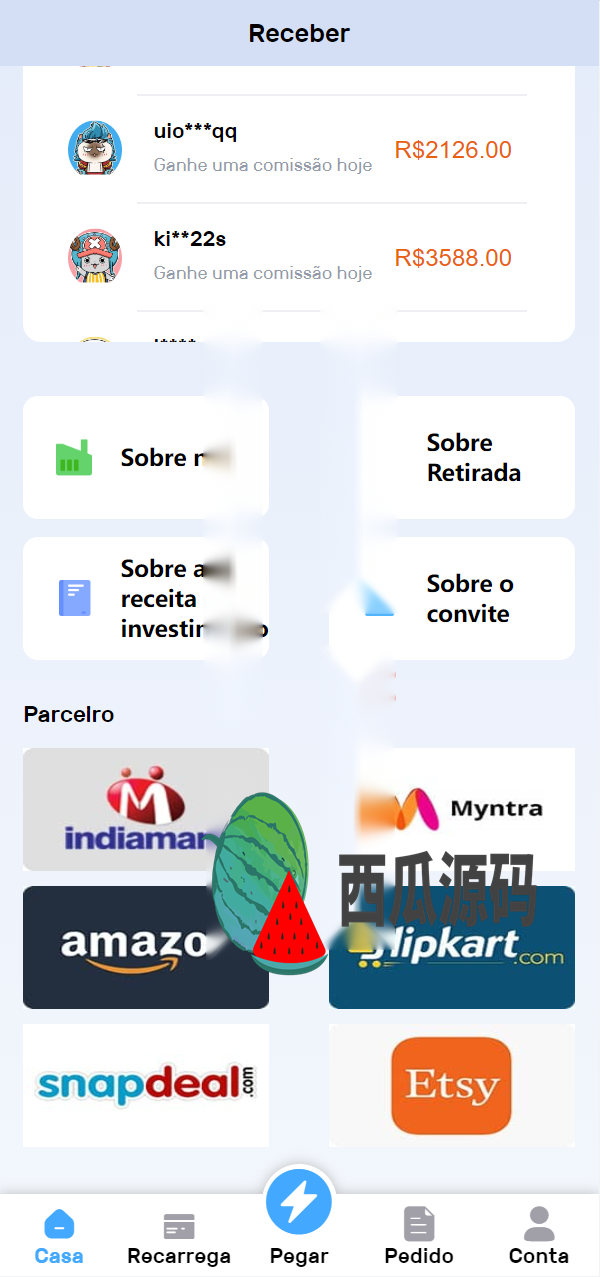Open the Conta tab

539,1236
